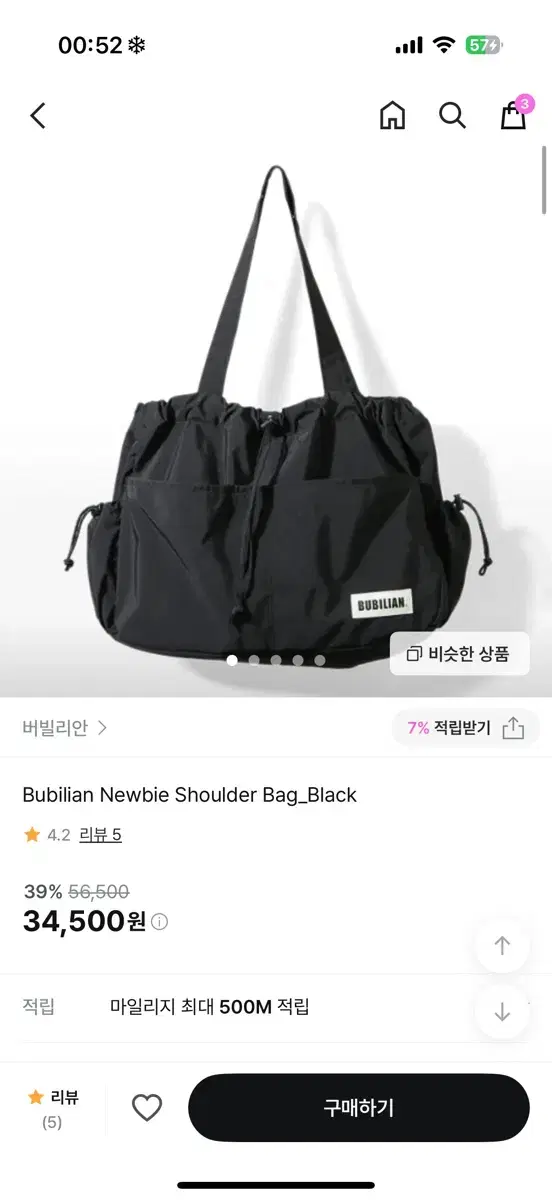Open the 버빌리안 brand page link
This screenshot has height=1200, width=552.
[x=65, y=727]
